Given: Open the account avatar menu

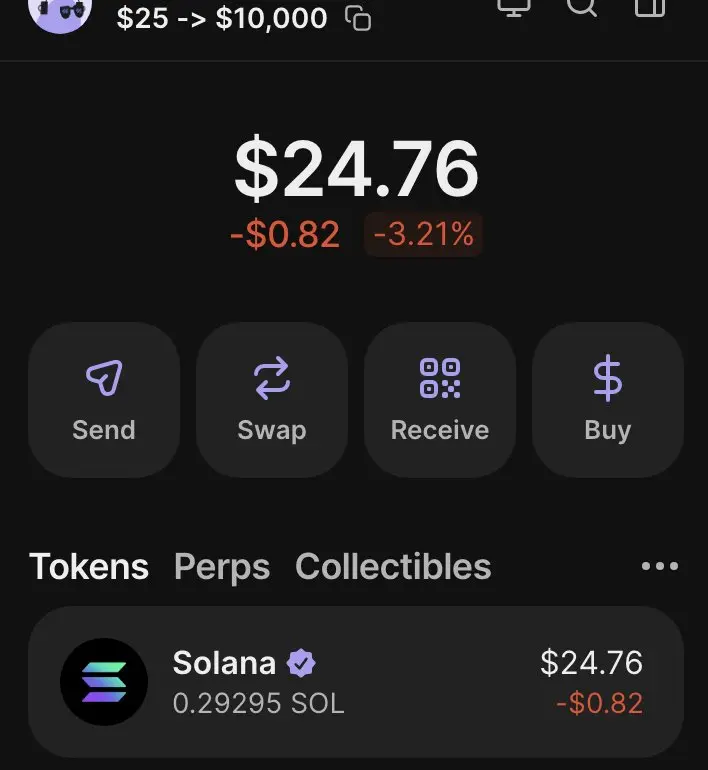Looking at the screenshot, I should coord(60,10).
